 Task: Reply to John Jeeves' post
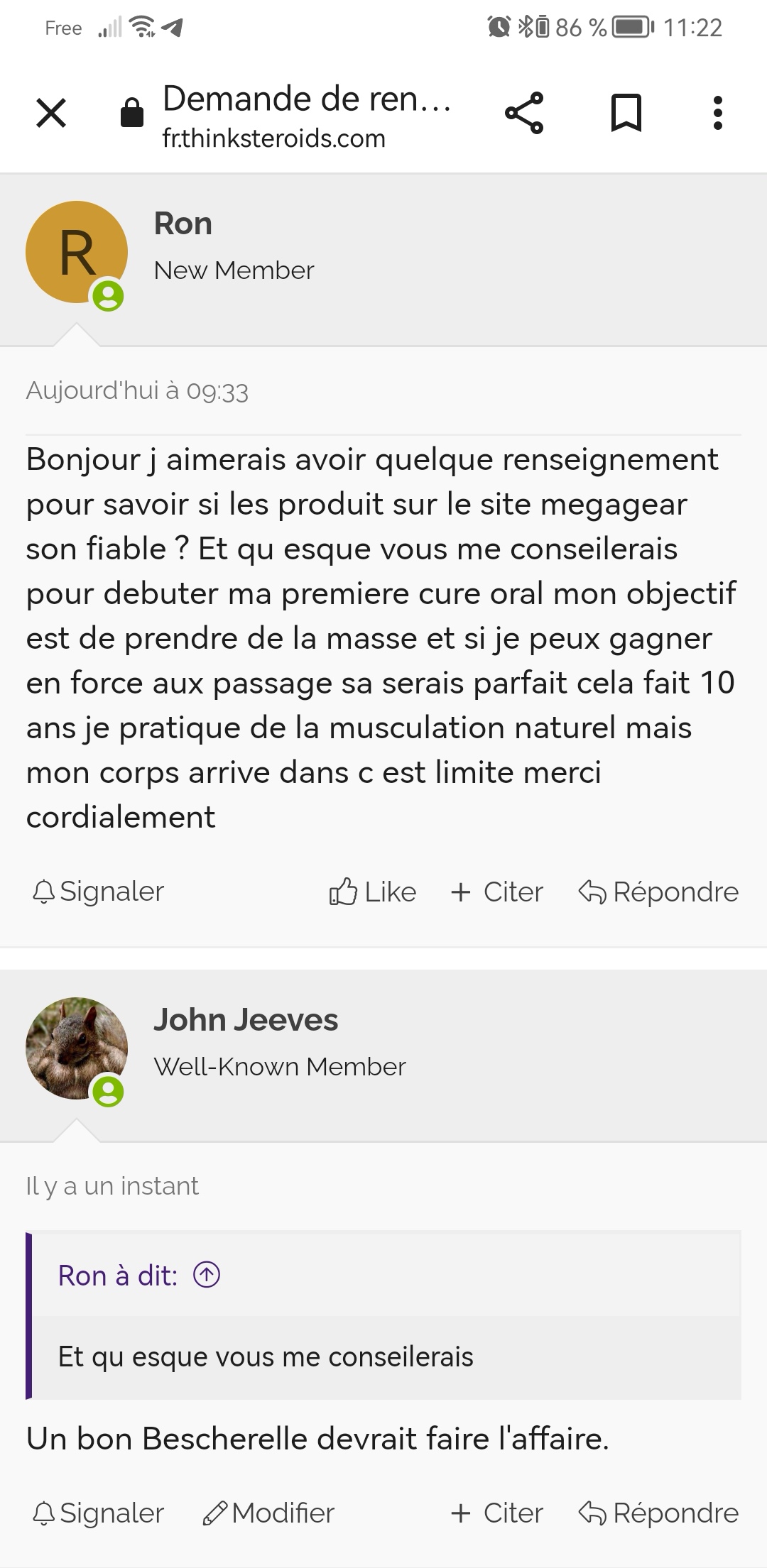pyautogui.click(x=659, y=1513)
